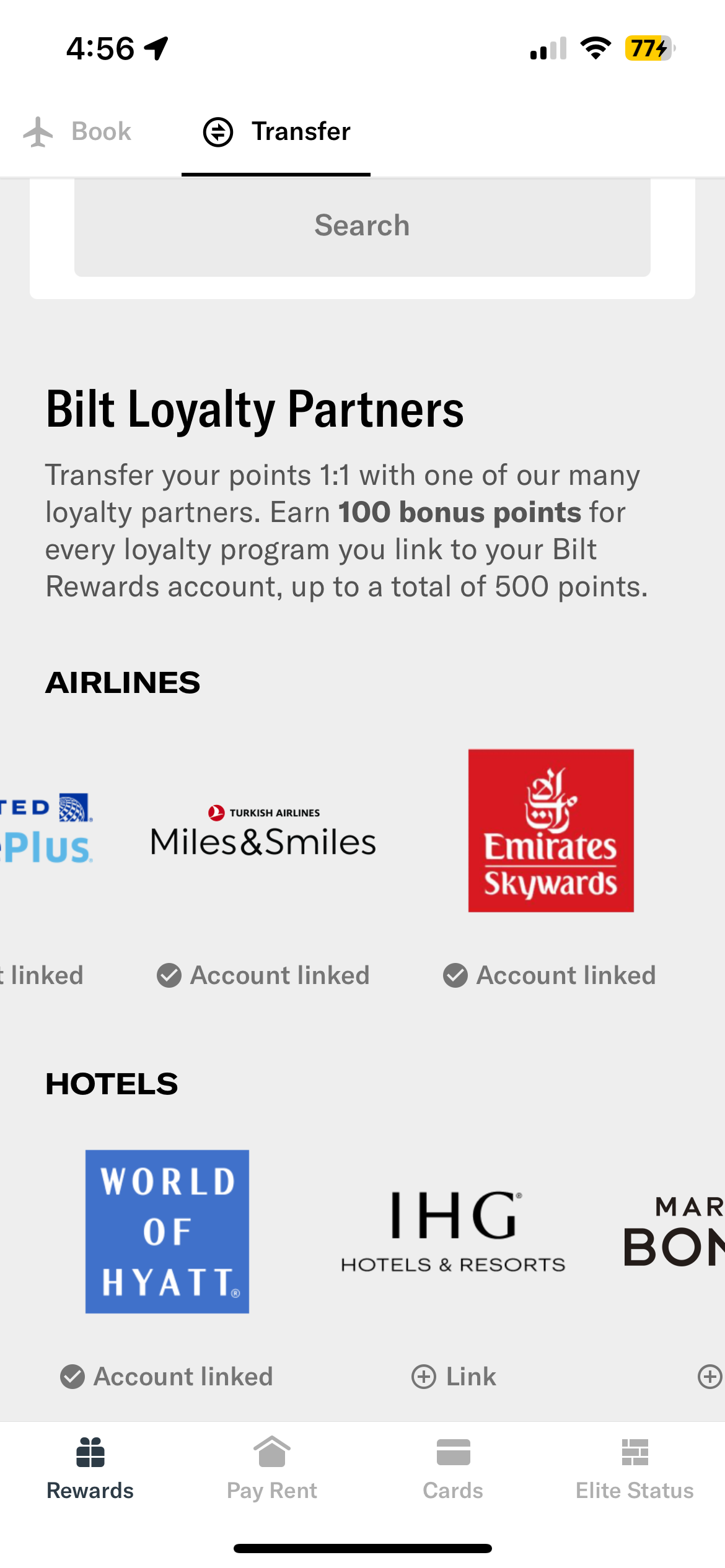Tap the Search button
This screenshot has width=725, height=1568.
[x=362, y=225]
